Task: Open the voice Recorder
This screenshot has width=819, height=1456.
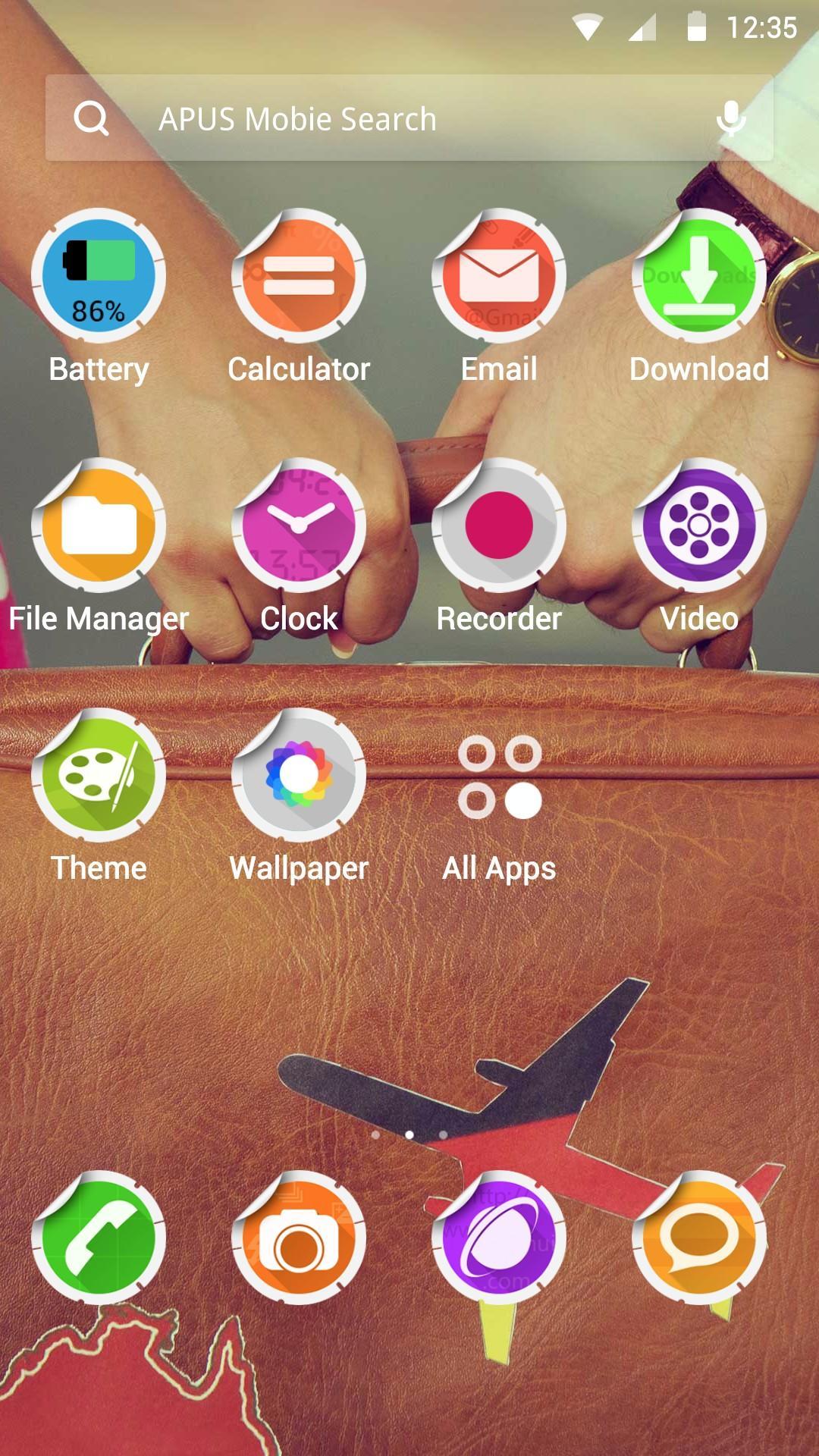Action: pos(499,525)
